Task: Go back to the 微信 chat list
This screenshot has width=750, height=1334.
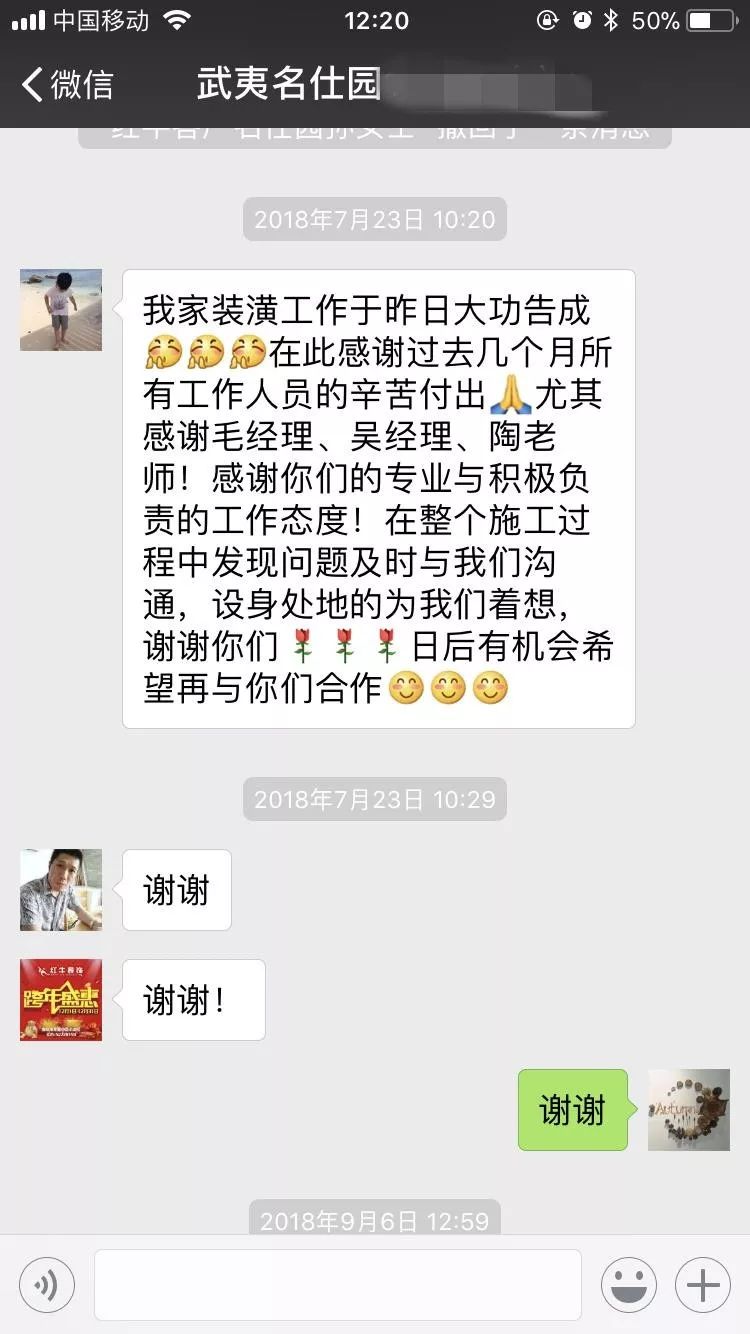Action: pos(68,85)
